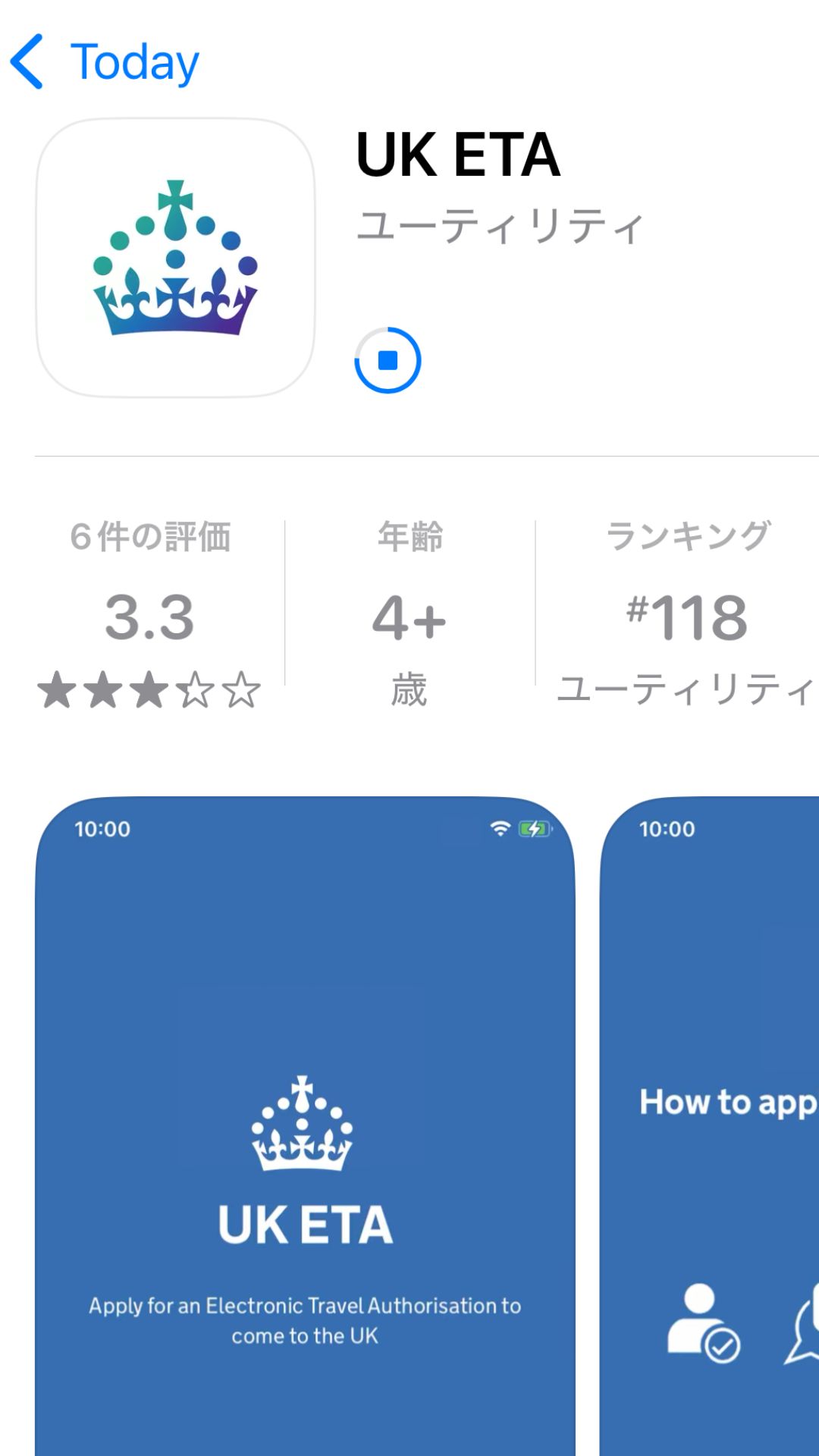
Task: Go back to Today
Action: [x=106, y=62]
